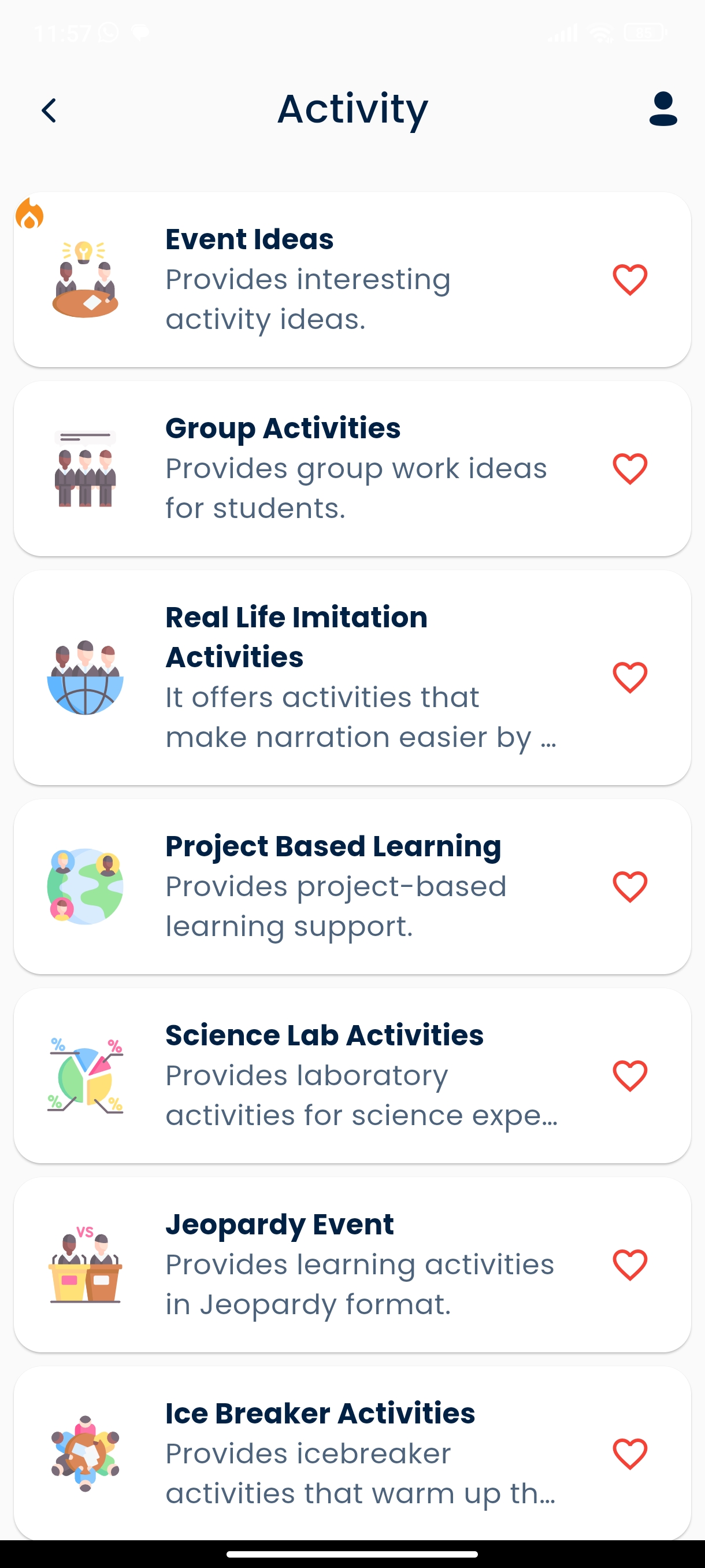Tap the heart on Project Based Learning
The width and height of the screenshot is (705, 1568).
629,887
